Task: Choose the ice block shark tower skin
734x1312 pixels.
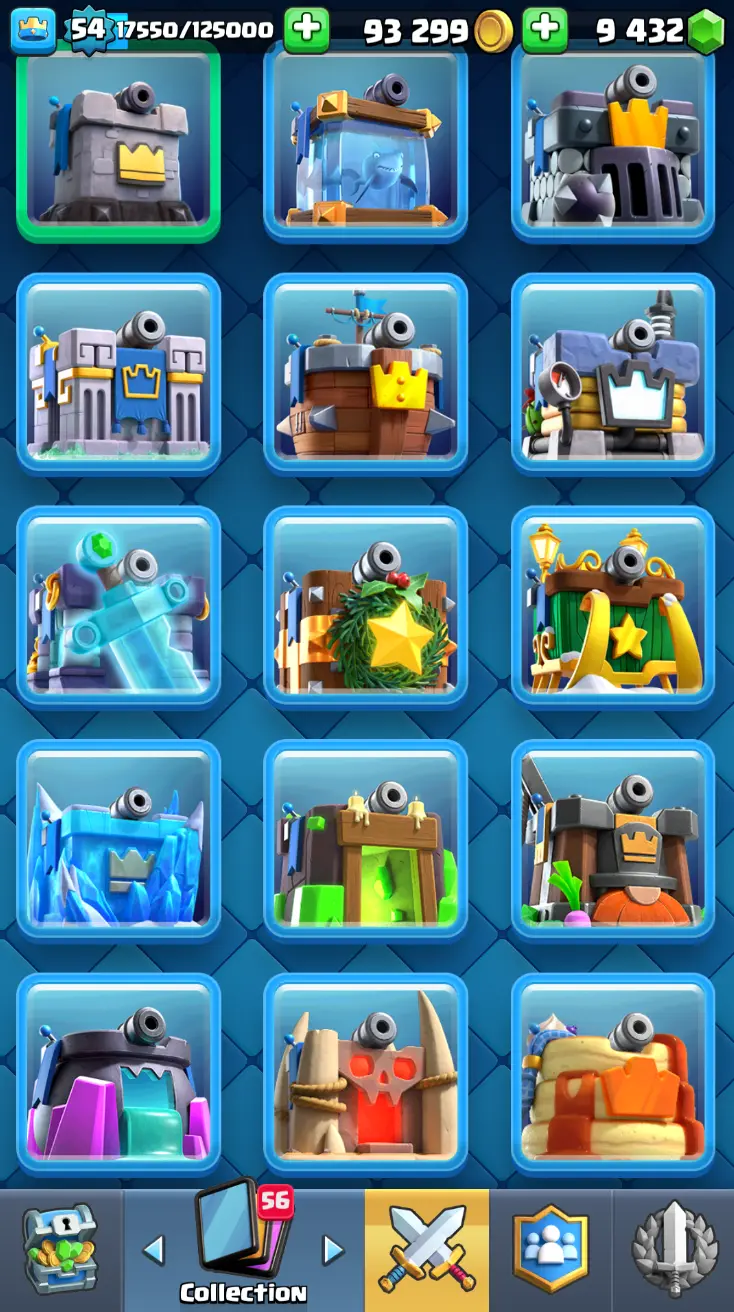Action: tap(366, 142)
